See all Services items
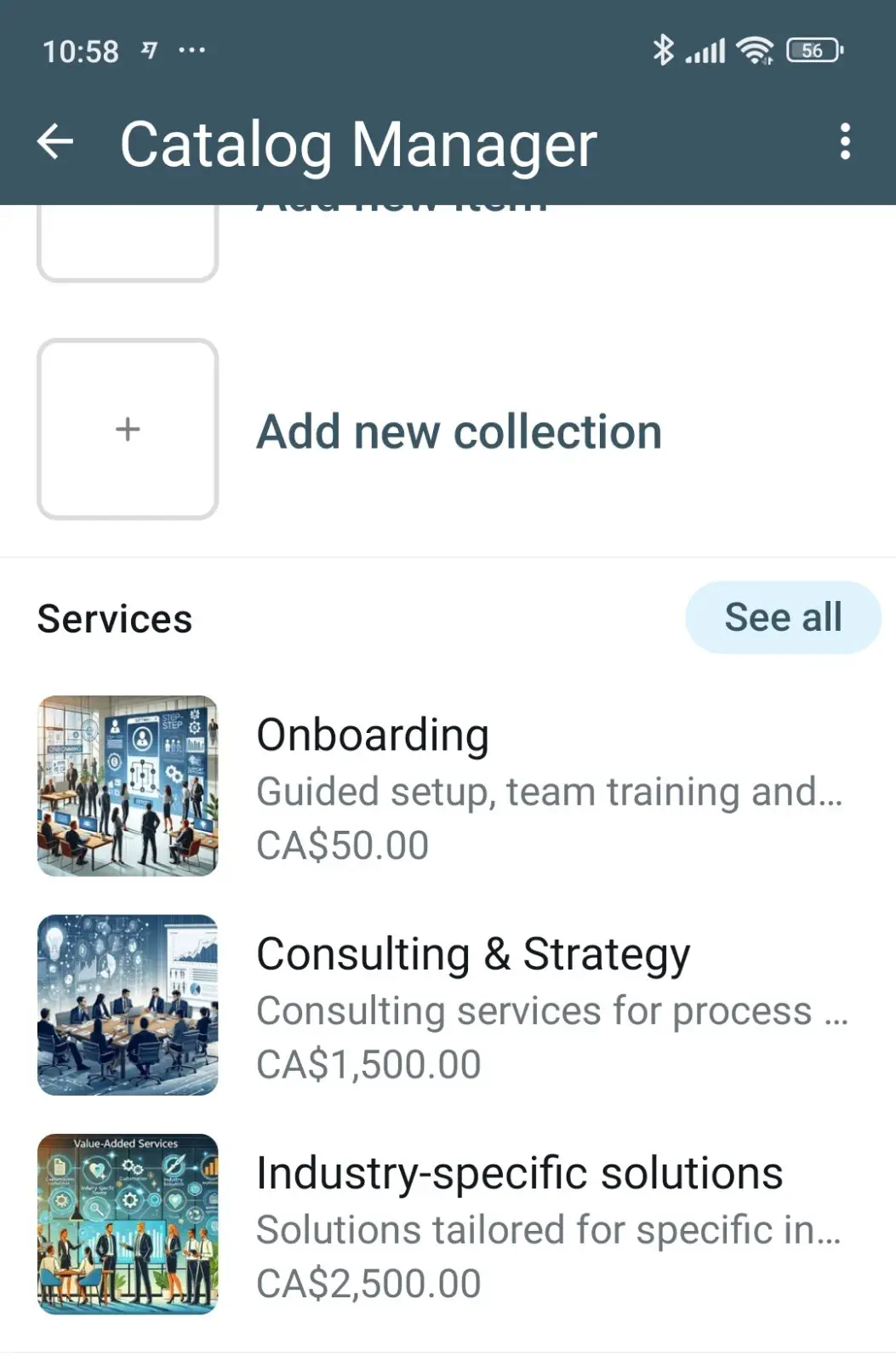 pyautogui.click(x=782, y=617)
